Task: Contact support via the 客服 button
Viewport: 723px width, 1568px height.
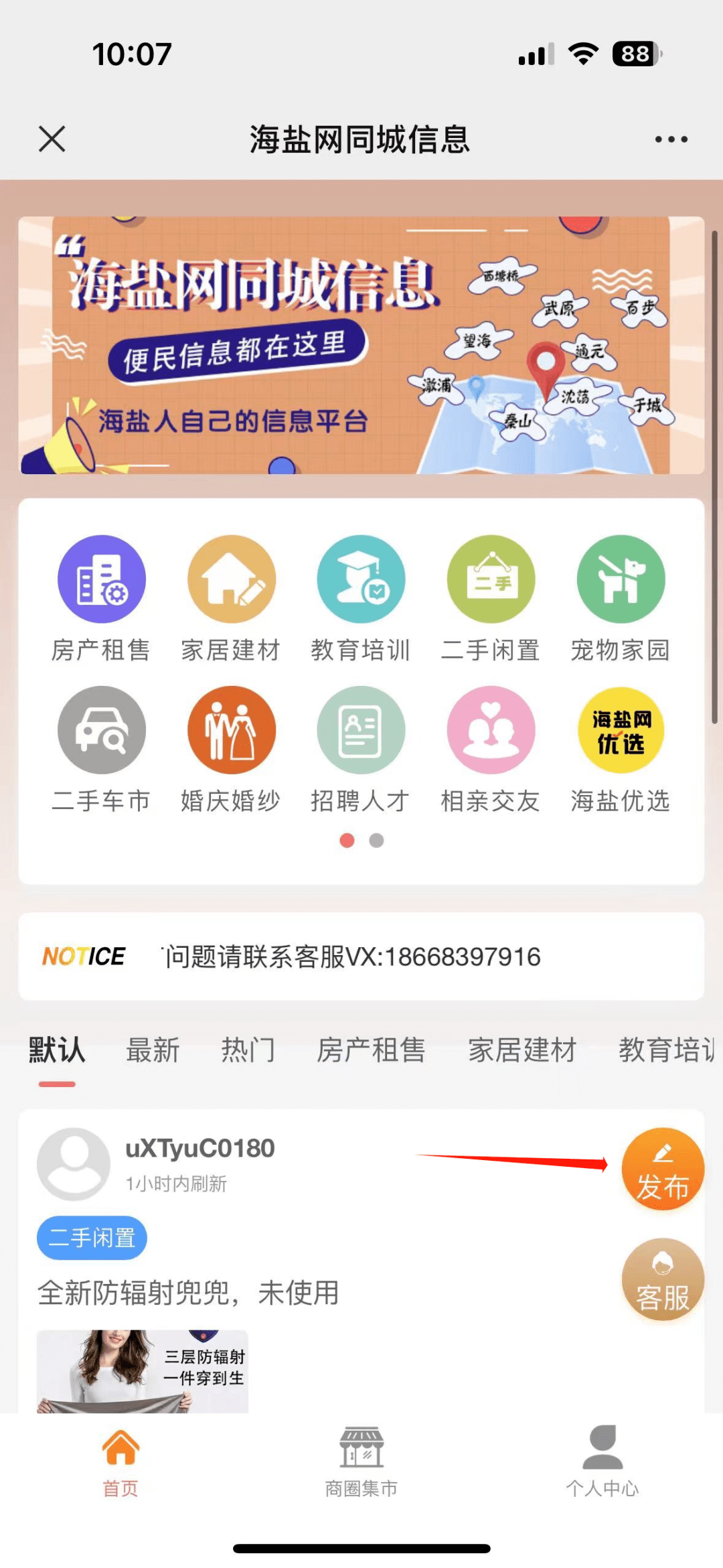Action: click(662, 1279)
